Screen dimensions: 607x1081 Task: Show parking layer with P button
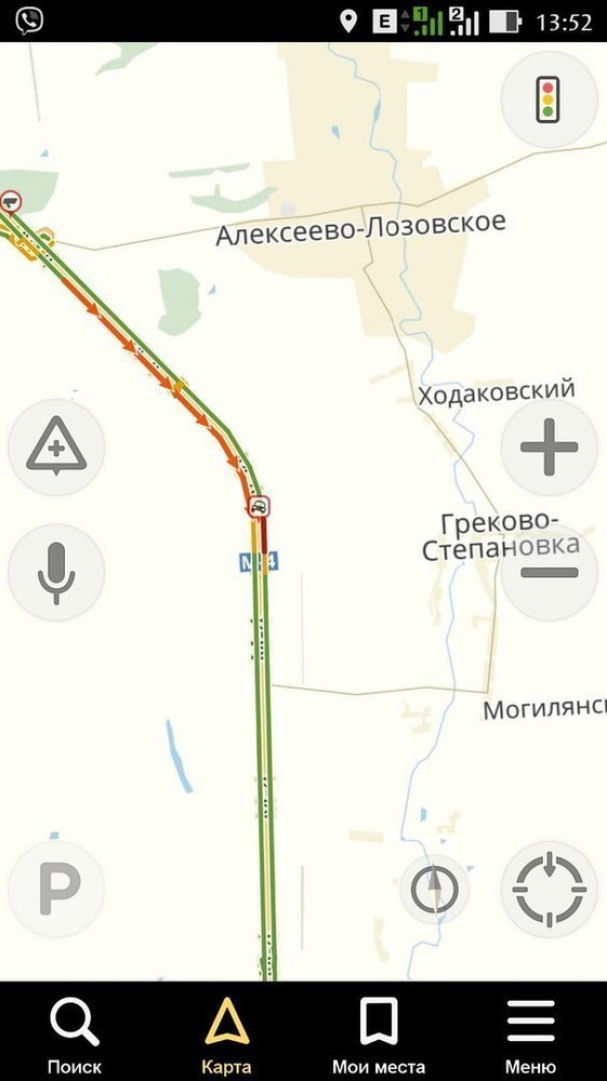[x=57, y=889]
